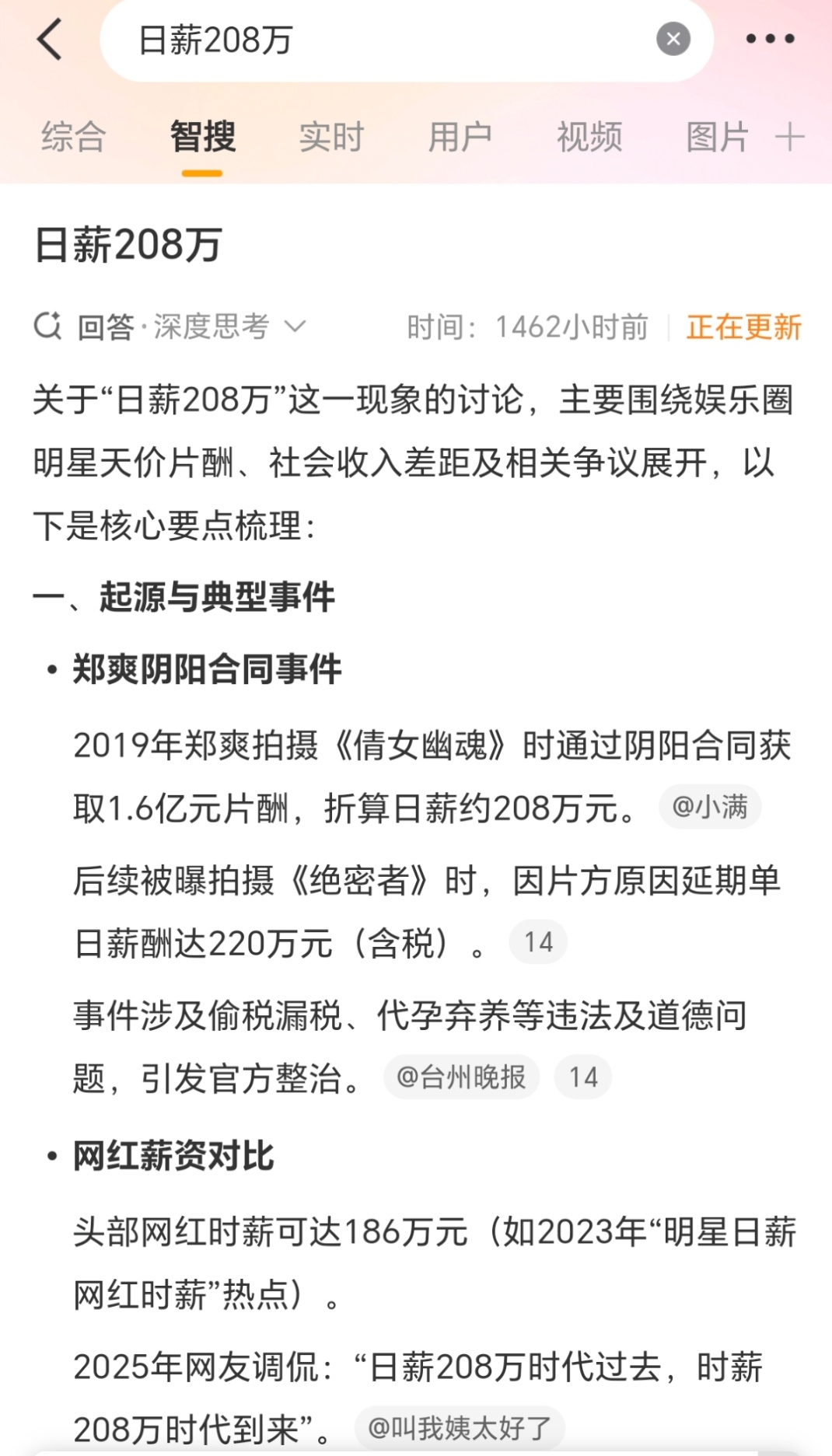832x1456 pixels.
Task: Tap the 时间：1462小时前 timestamp
Action: click(526, 326)
